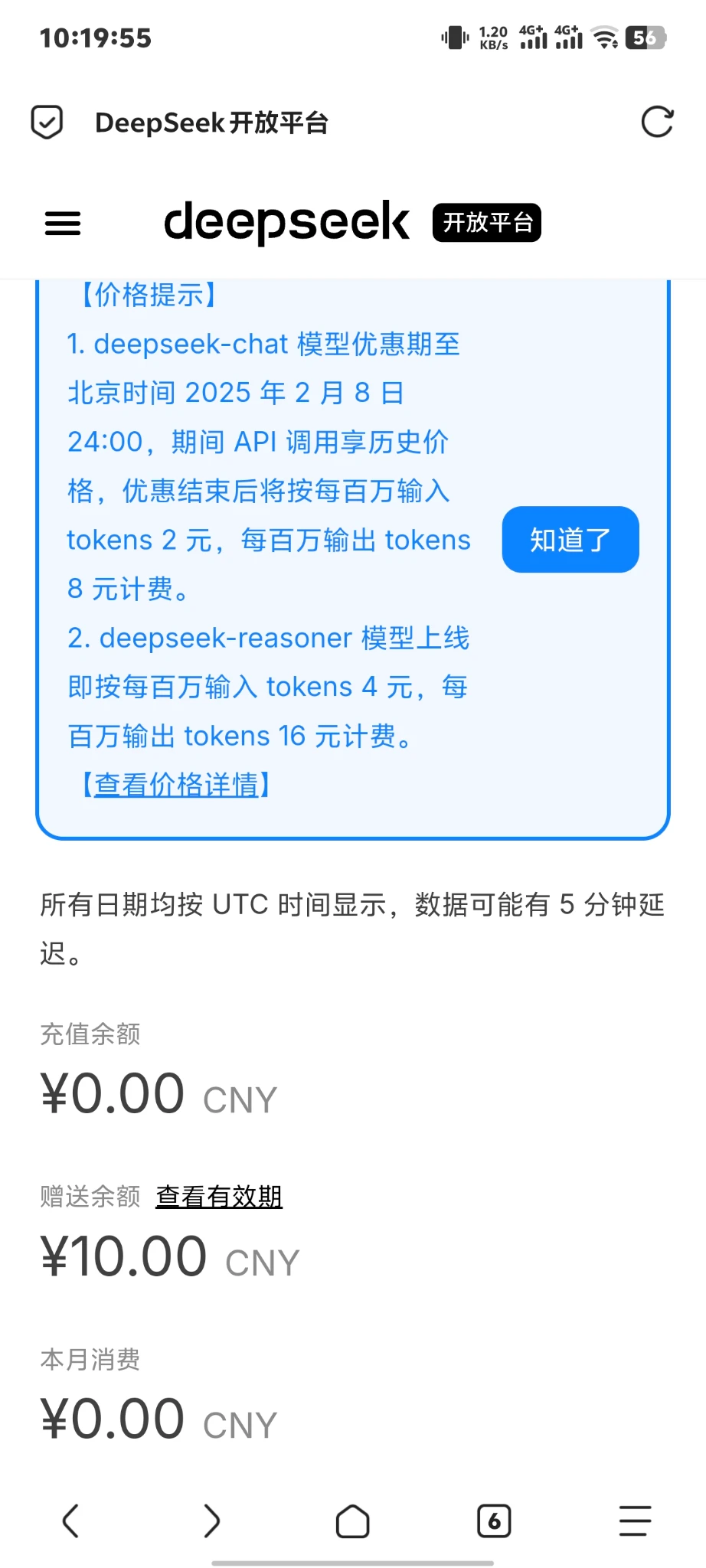The height and width of the screenshot is (1568, 706).
Task: Reload the page with refresh icon
Action: [x=656, y=122]
